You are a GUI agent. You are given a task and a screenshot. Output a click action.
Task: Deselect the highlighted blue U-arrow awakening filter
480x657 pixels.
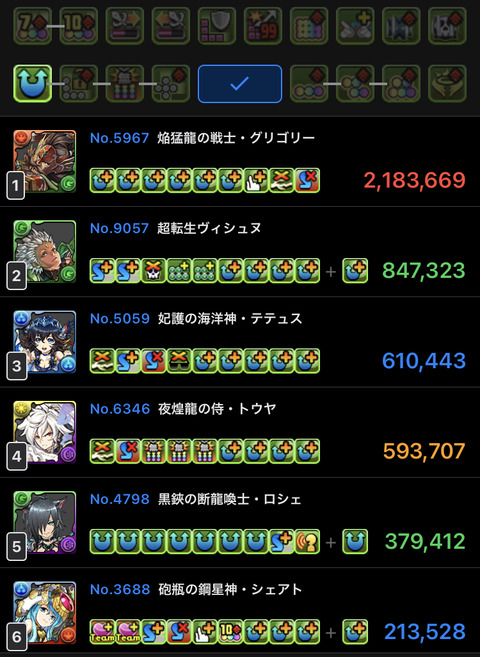[x=32, y=83]
